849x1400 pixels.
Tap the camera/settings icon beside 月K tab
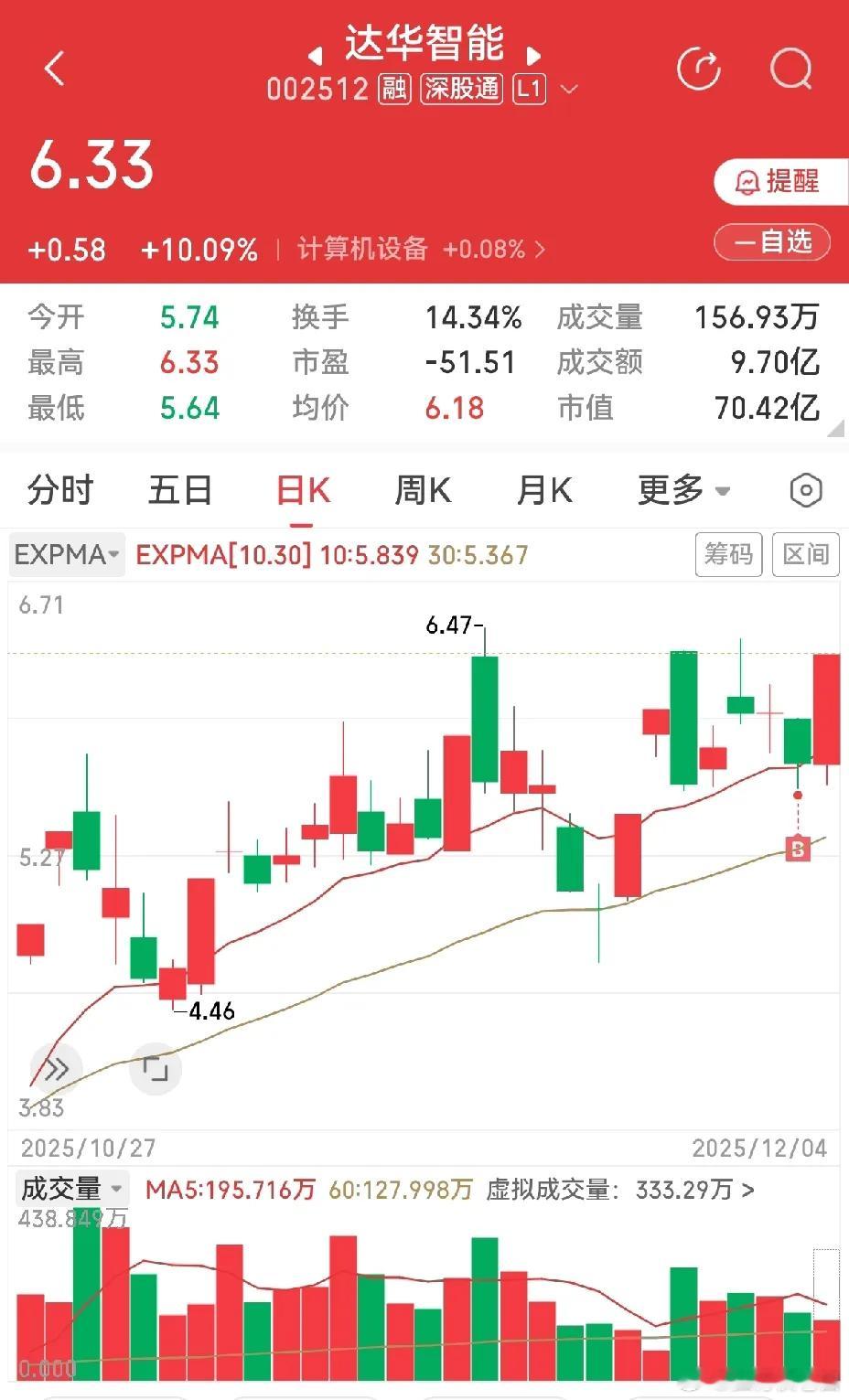[804, 490]
